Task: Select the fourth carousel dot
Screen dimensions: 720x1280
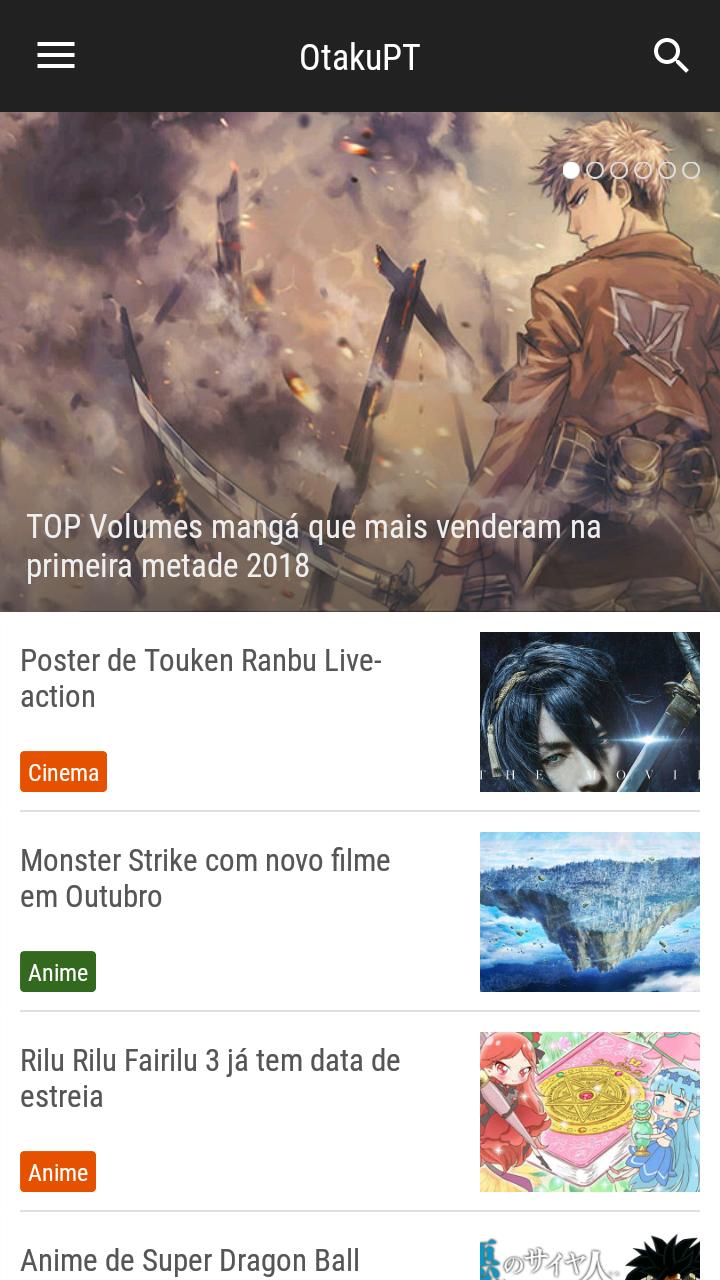Action: coord(643,170)
